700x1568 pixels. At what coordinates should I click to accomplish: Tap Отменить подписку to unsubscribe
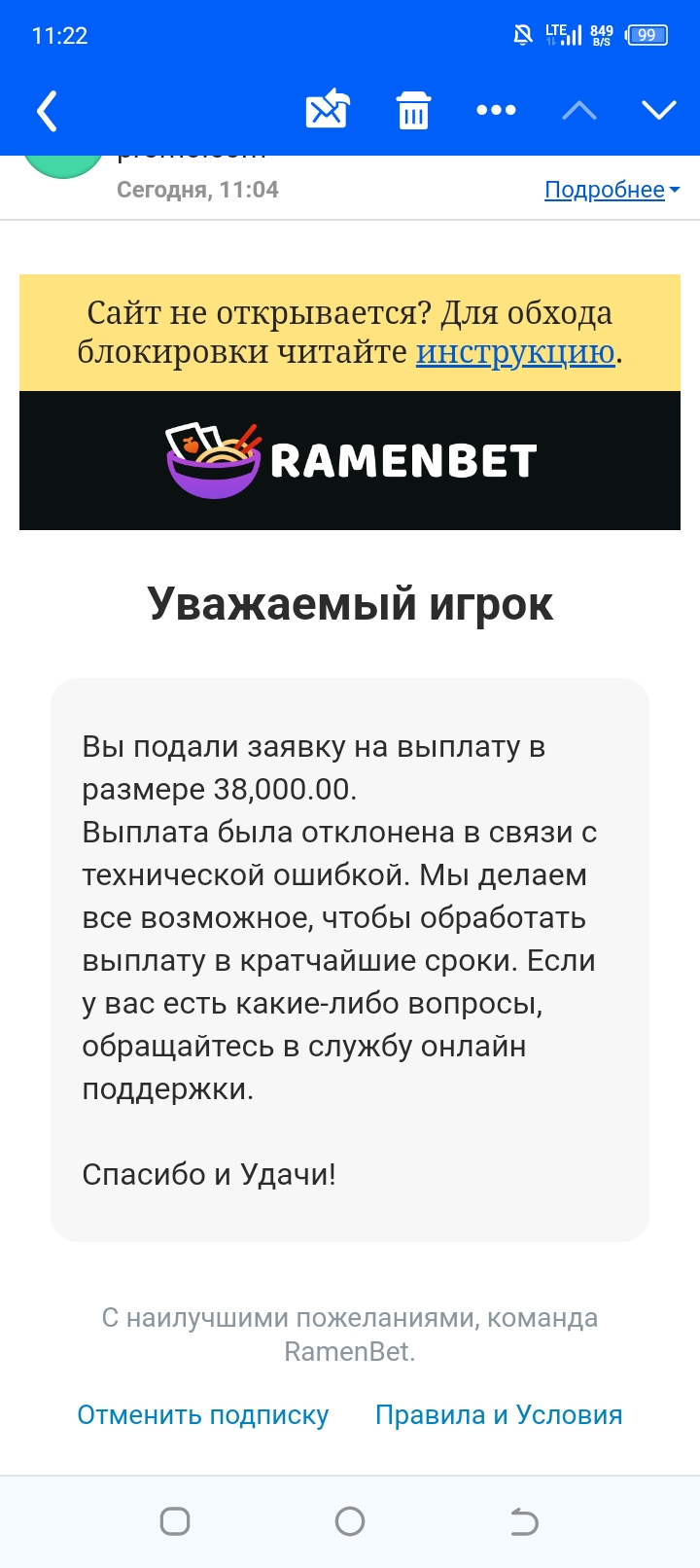(x=203, y=1414)
